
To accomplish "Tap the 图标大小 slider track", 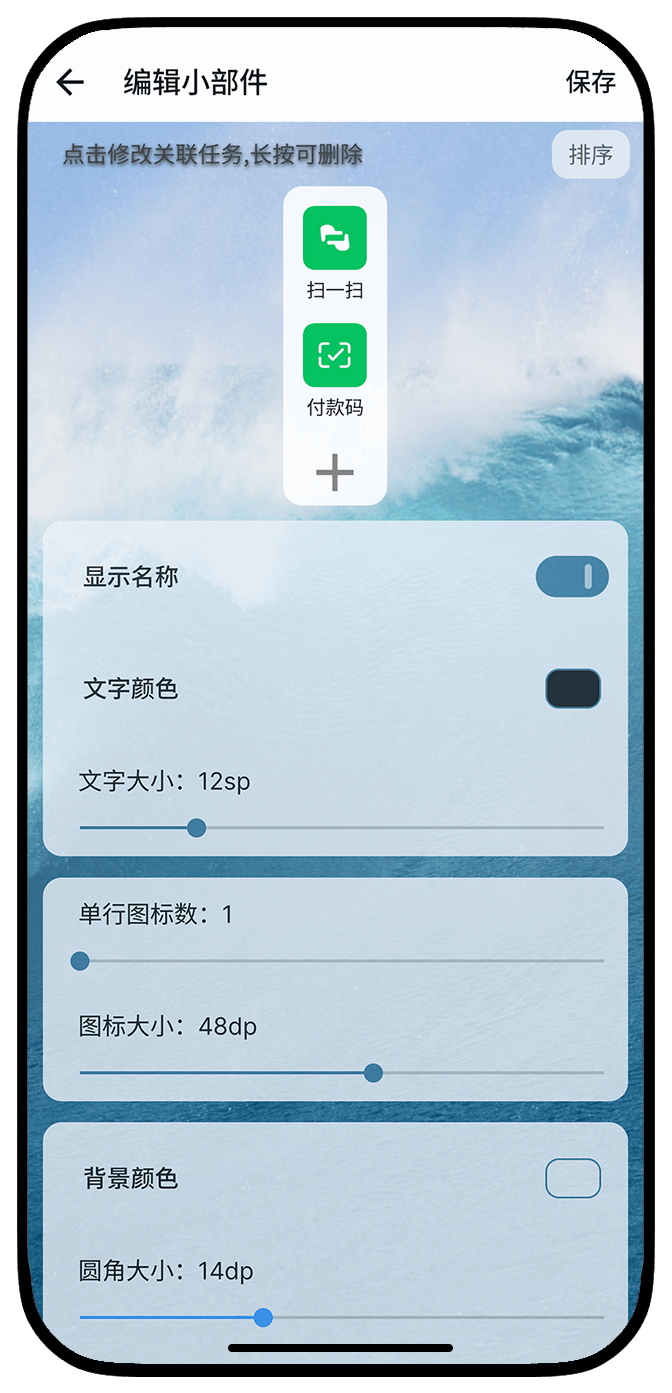I will pyautogui.click(x=341, y=1073).
